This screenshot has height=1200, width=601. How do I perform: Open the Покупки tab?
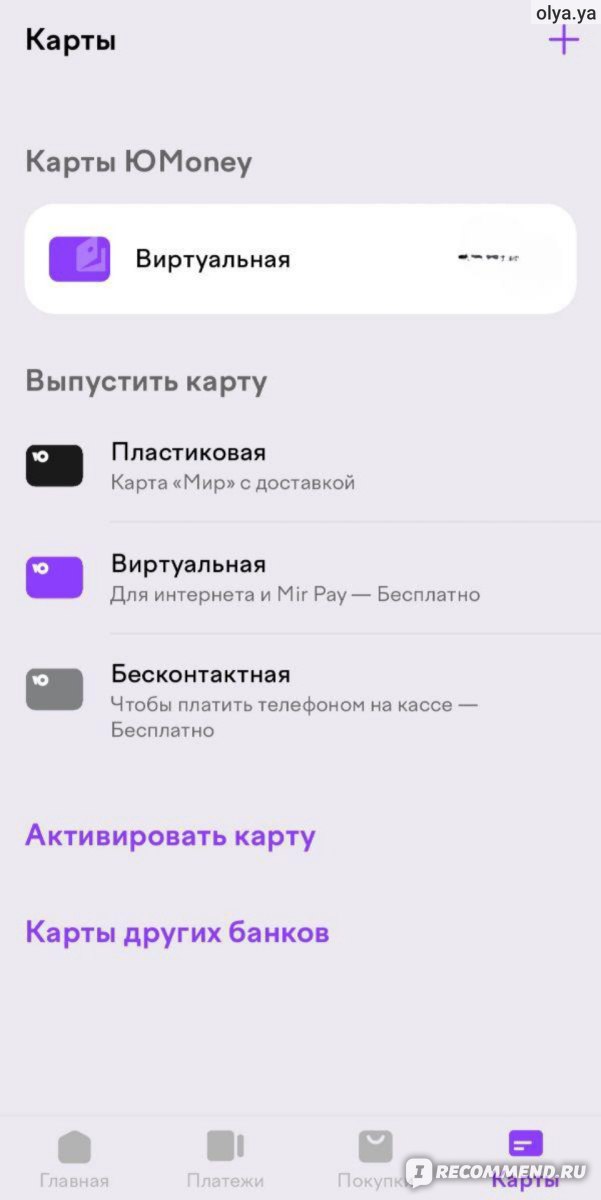(x=375, y=1158)
